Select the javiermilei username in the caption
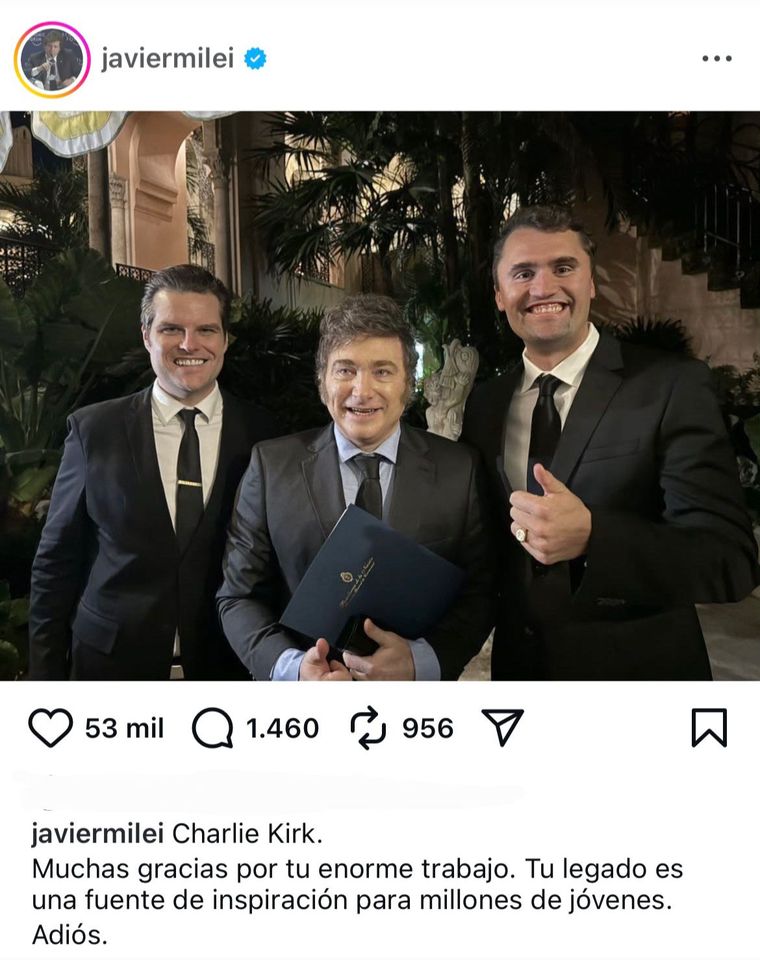Viewport: 760px width, 960px height. coord(95,832)
